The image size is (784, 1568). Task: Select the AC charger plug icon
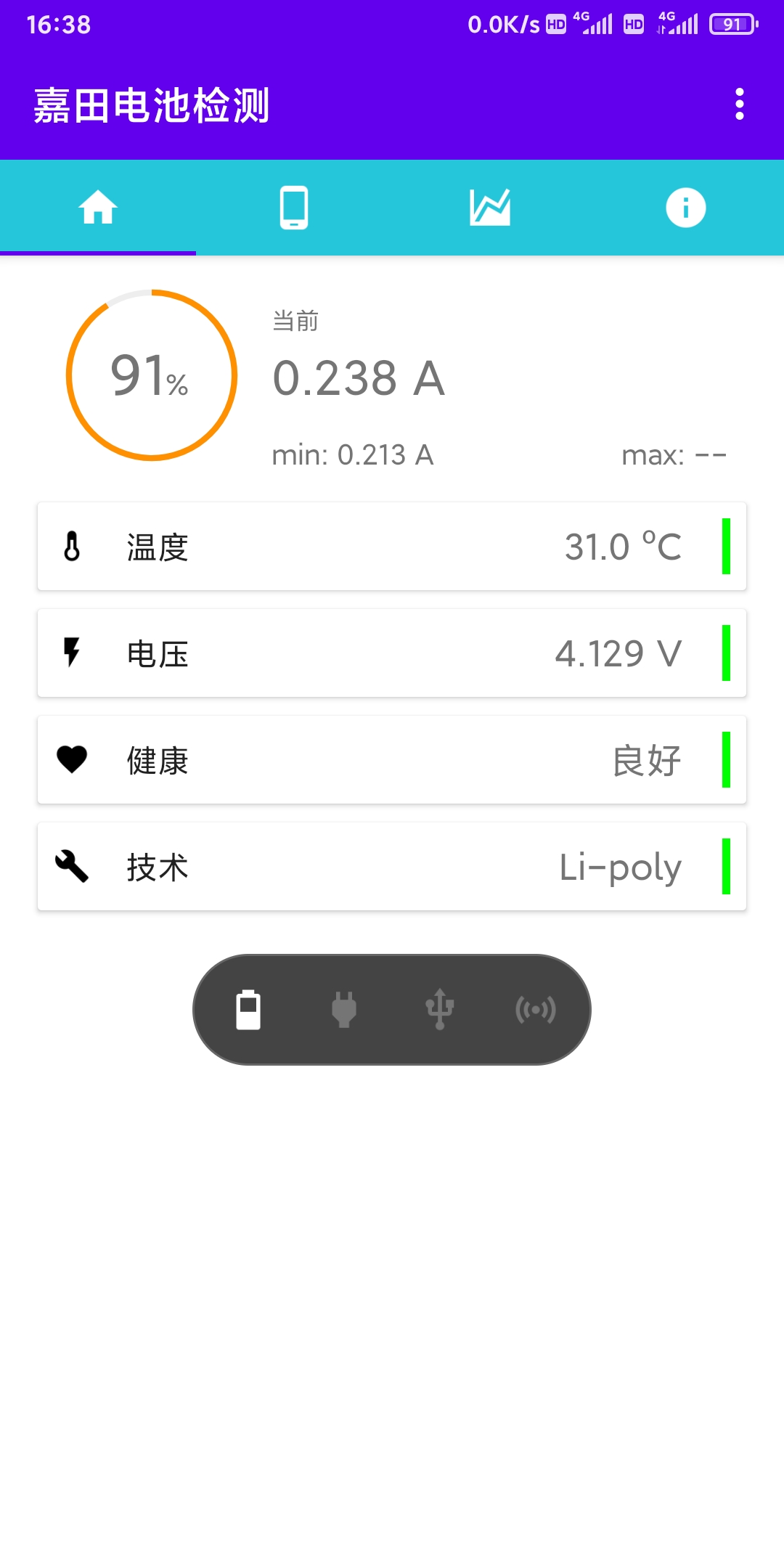click(344, 1010)
